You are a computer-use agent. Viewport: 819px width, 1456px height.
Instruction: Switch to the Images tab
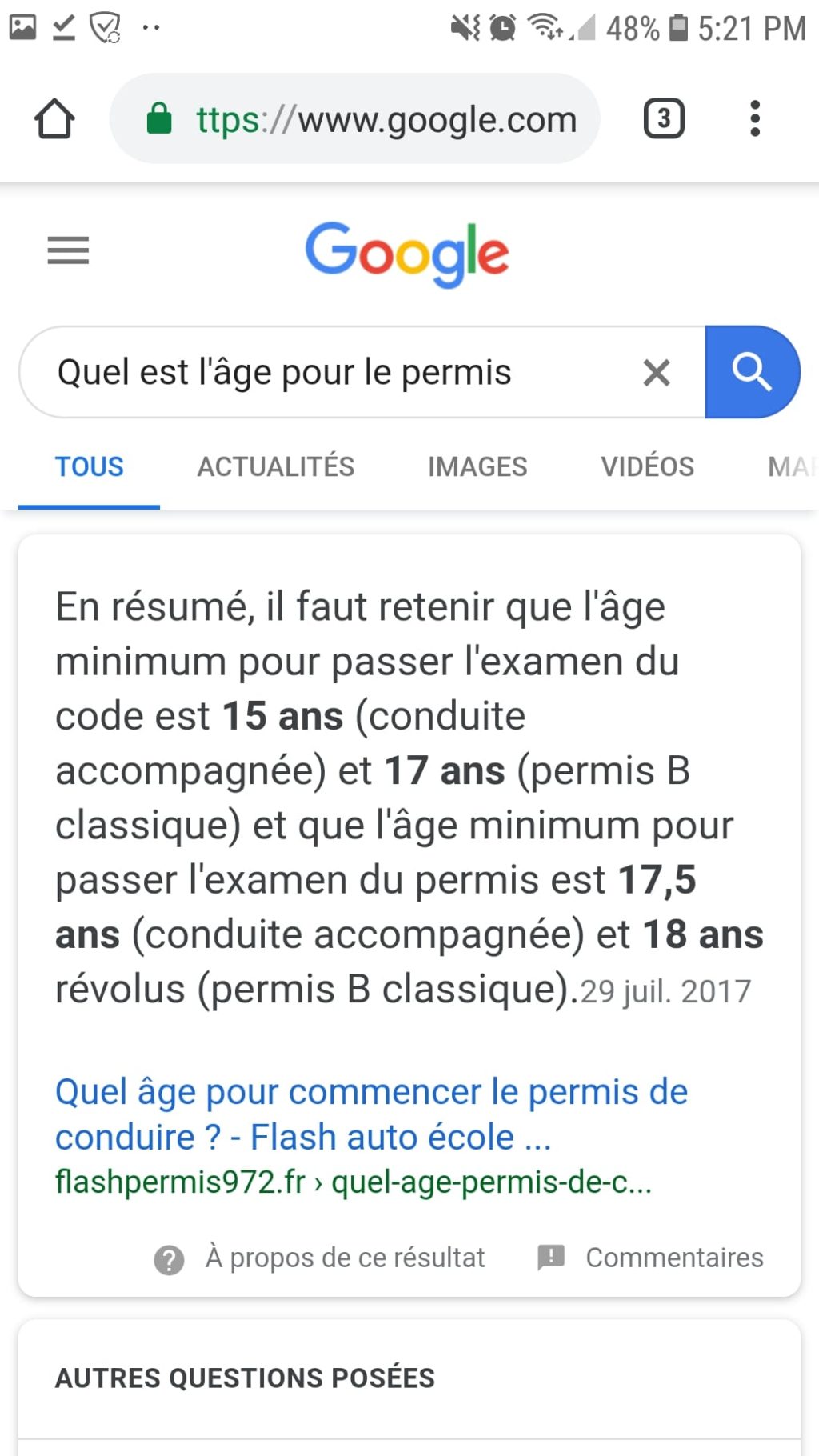pos(477,466)
